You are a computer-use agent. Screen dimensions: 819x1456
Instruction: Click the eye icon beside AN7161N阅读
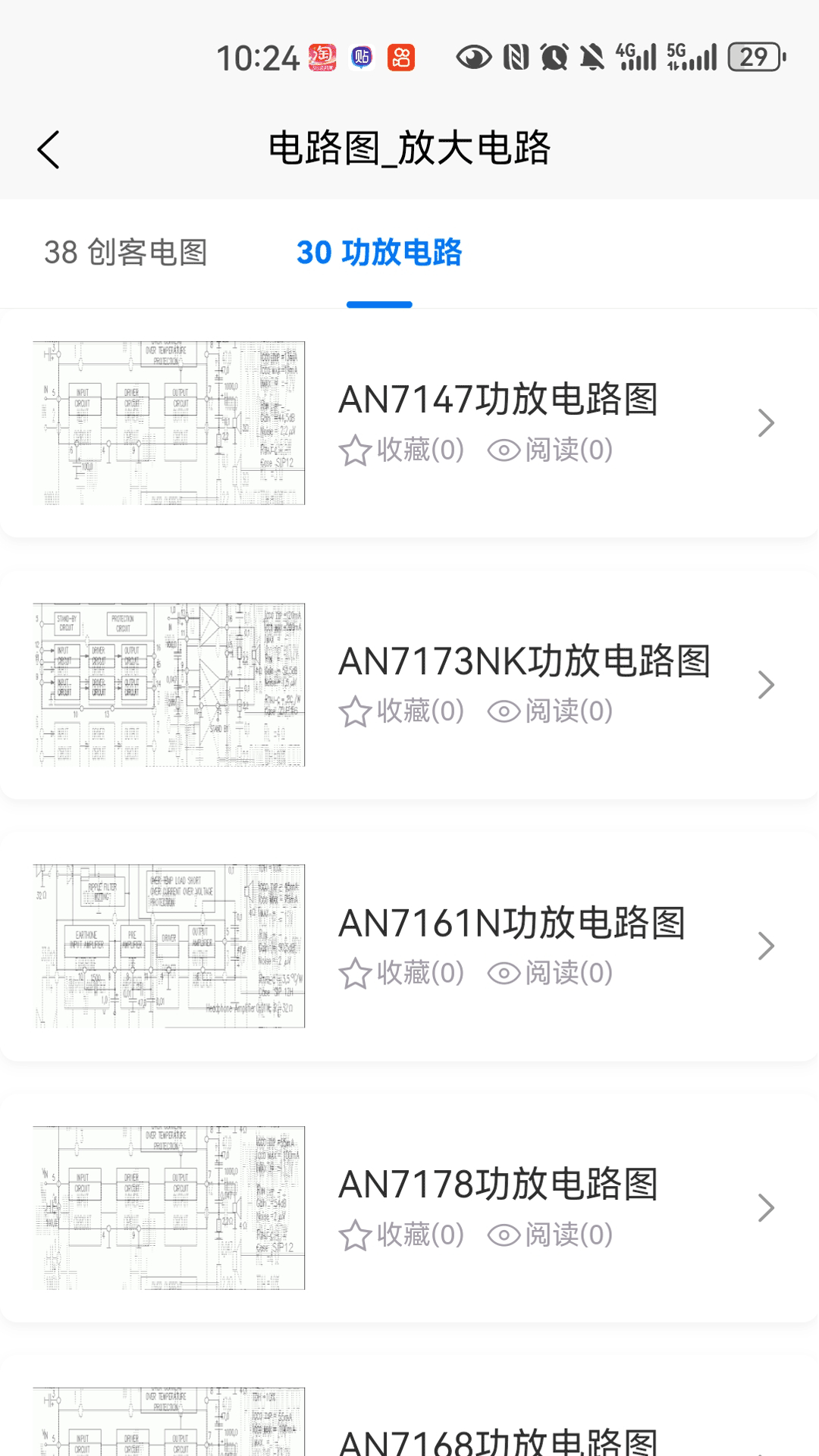pos(501,973)
